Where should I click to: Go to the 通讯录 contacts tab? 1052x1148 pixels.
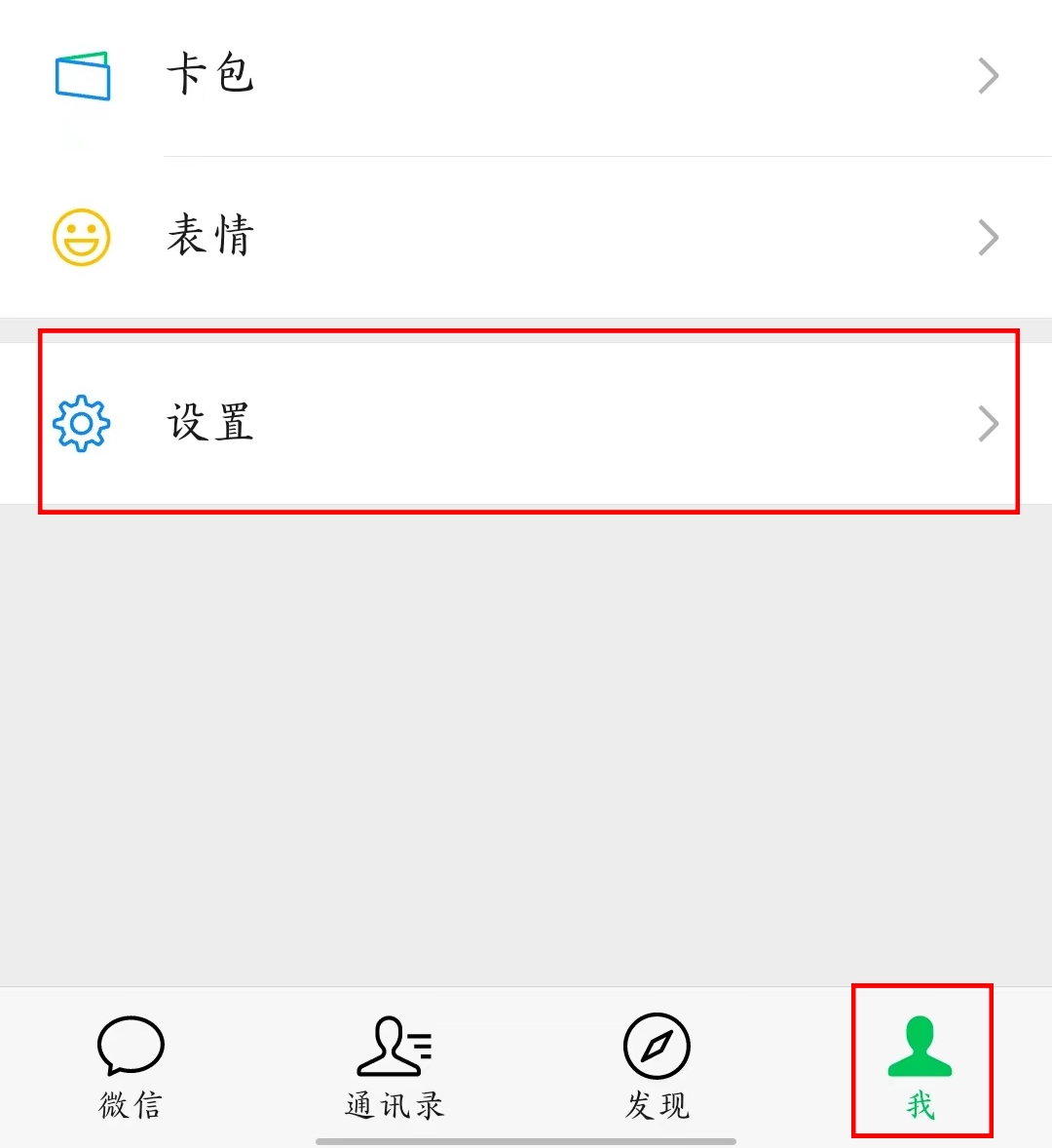tap(394, 1066)
